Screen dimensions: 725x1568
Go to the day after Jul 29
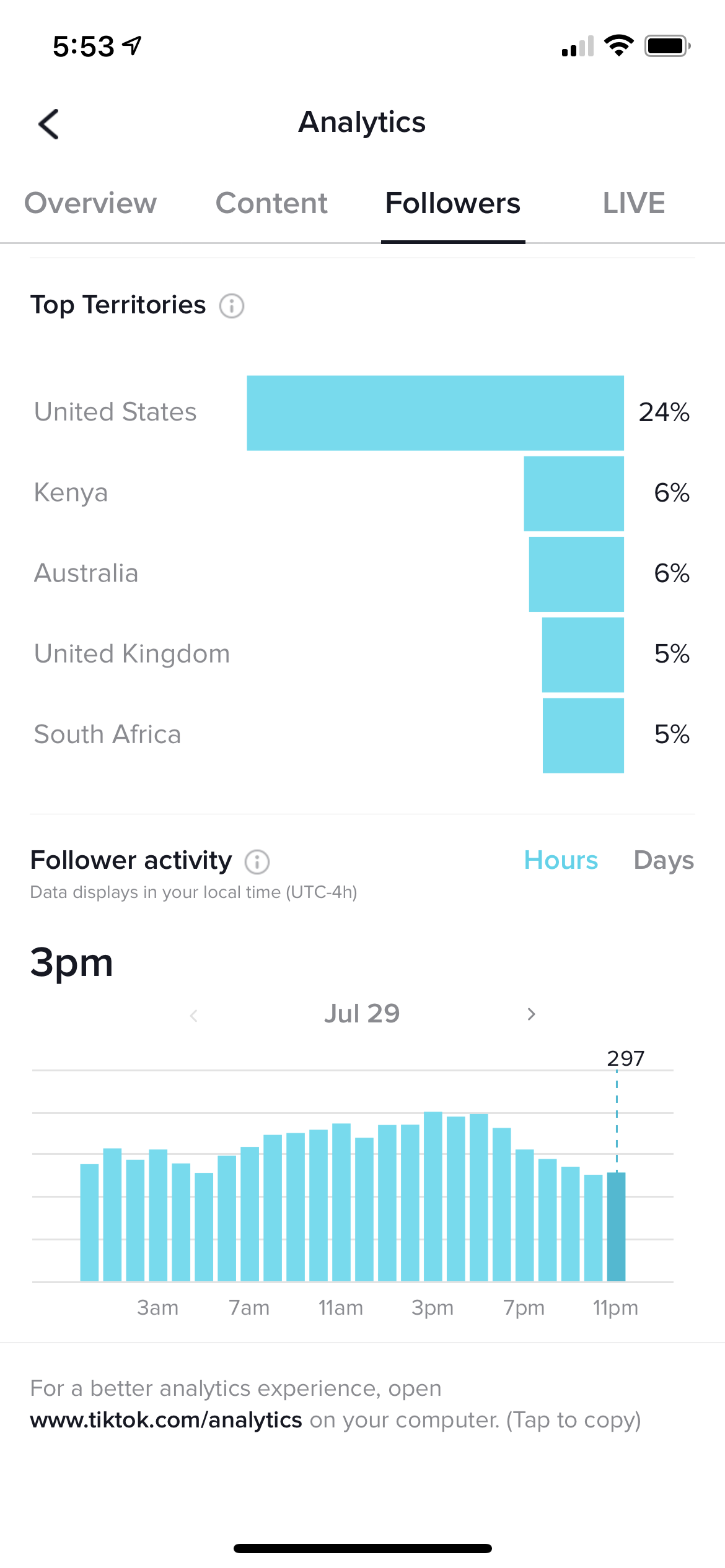tap(531, 1014)
